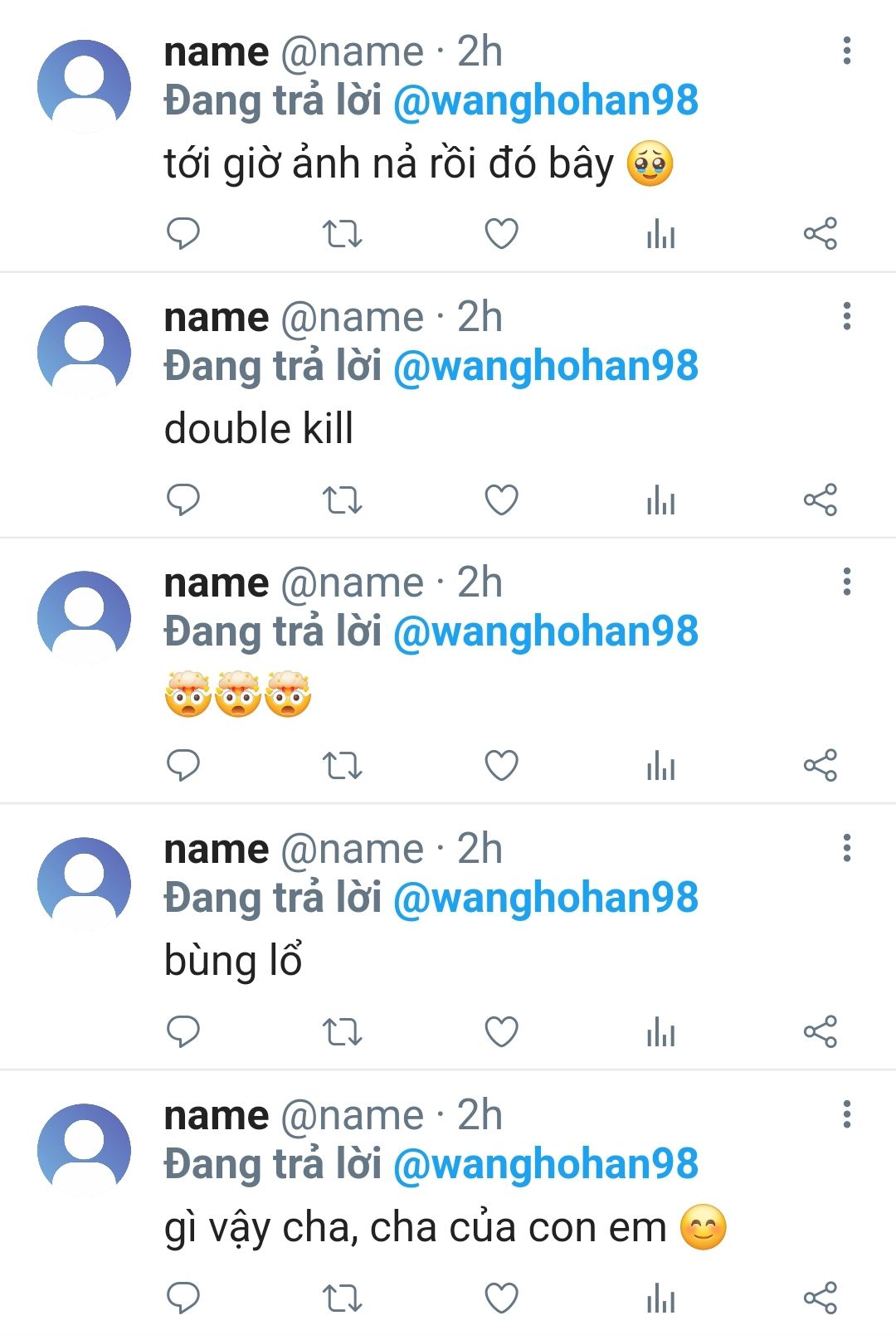Viewport: 896px width, 1335px height.
Task: View analytics of "tới giờ ảnh nả rồi" tweet
Action: click(x=660, y=234)
